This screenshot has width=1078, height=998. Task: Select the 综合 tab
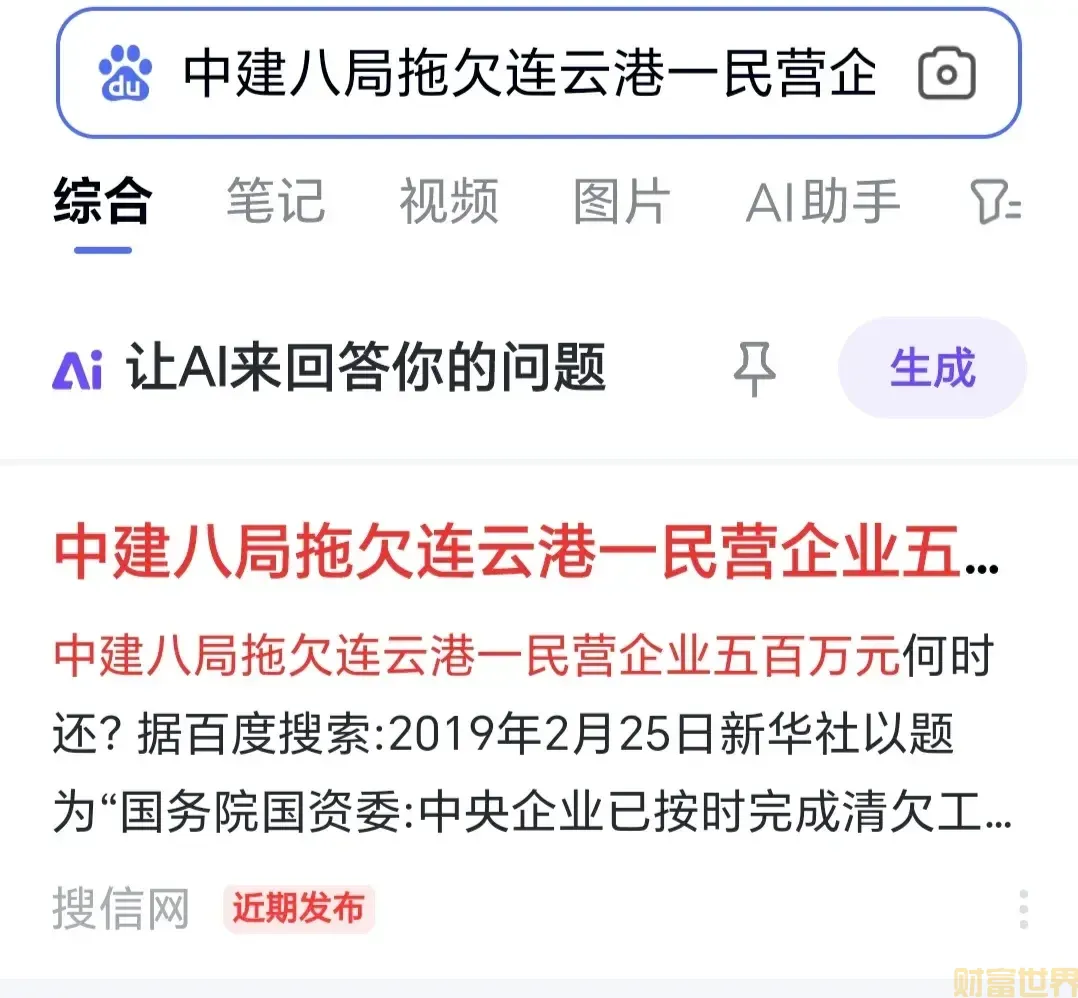point(102,201)
